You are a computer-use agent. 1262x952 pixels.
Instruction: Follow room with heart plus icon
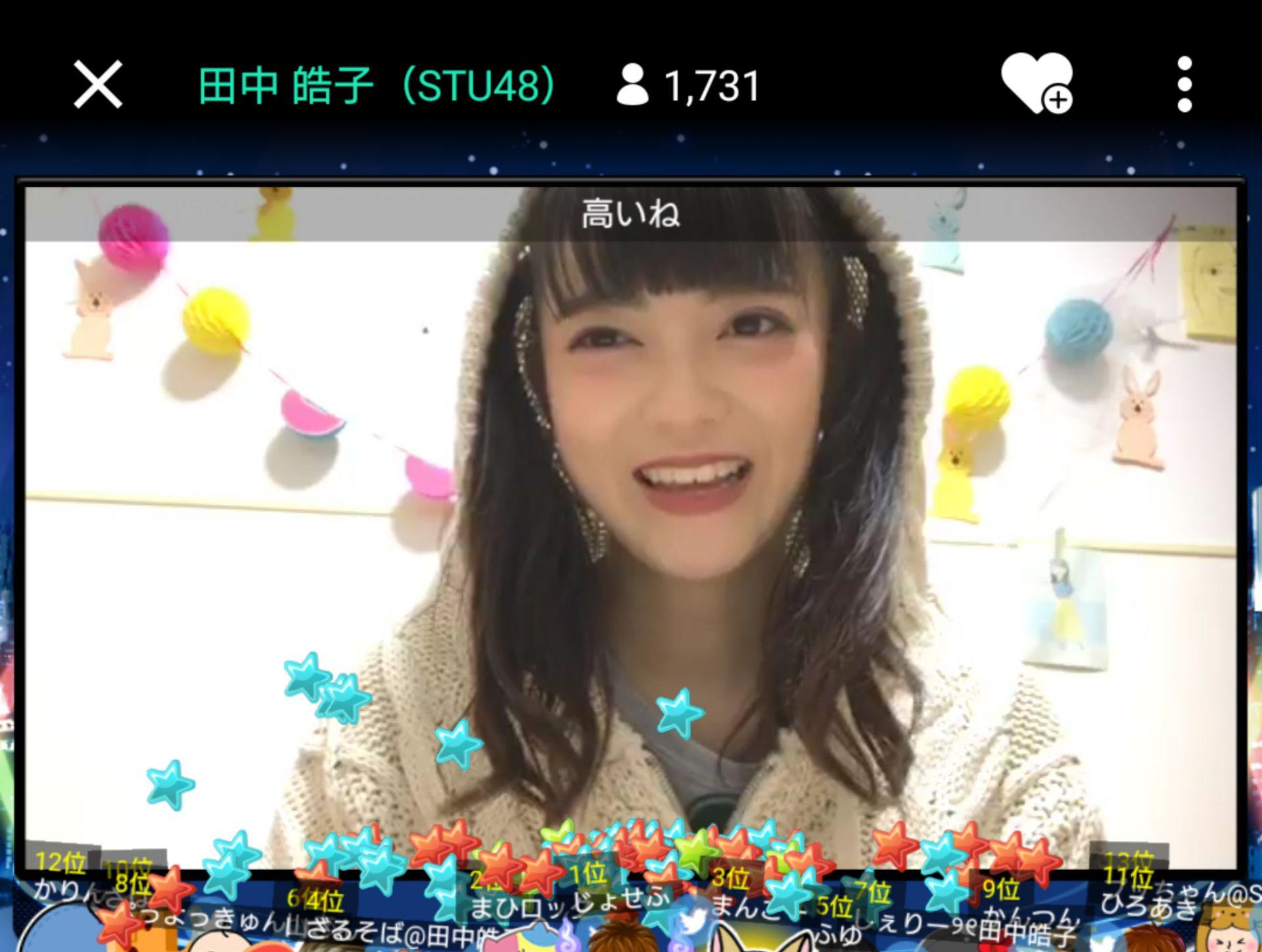[1037, 84]
